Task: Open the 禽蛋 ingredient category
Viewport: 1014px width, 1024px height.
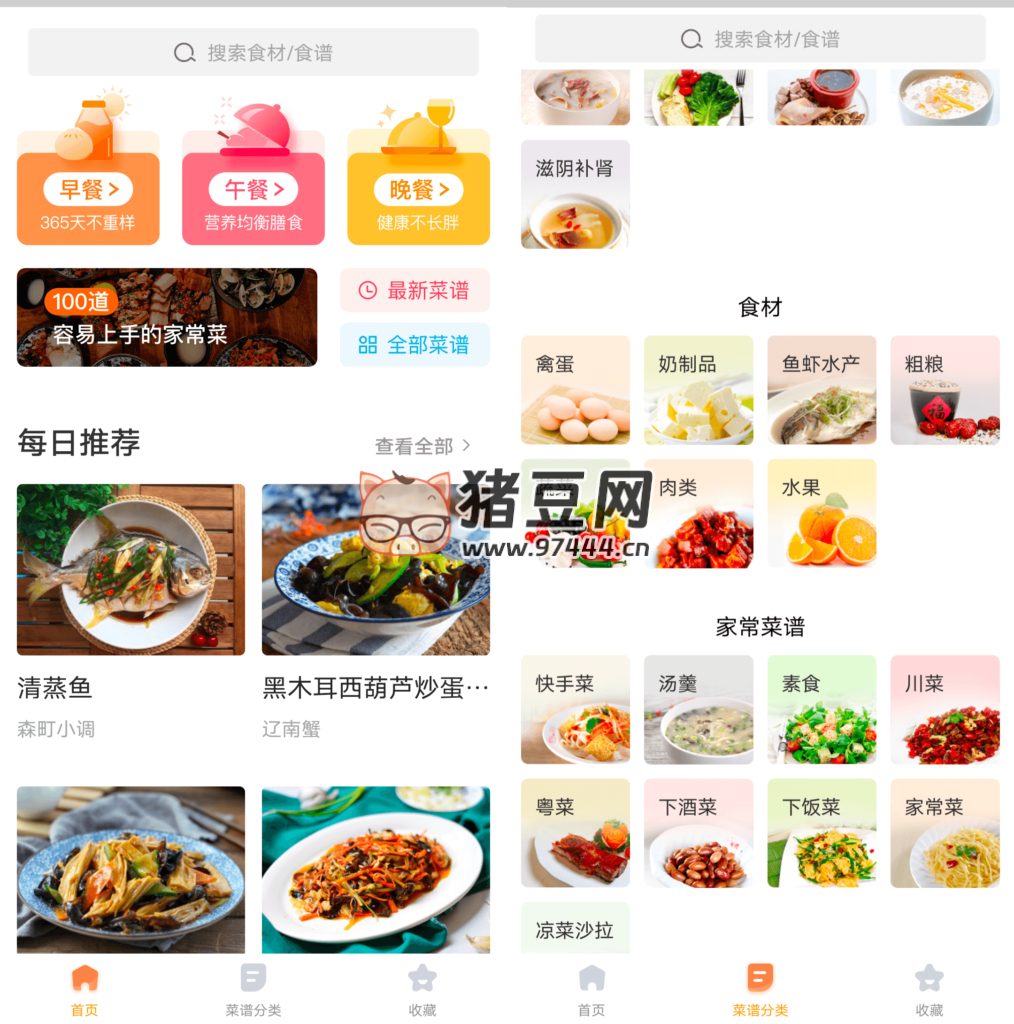Action: 575,390
